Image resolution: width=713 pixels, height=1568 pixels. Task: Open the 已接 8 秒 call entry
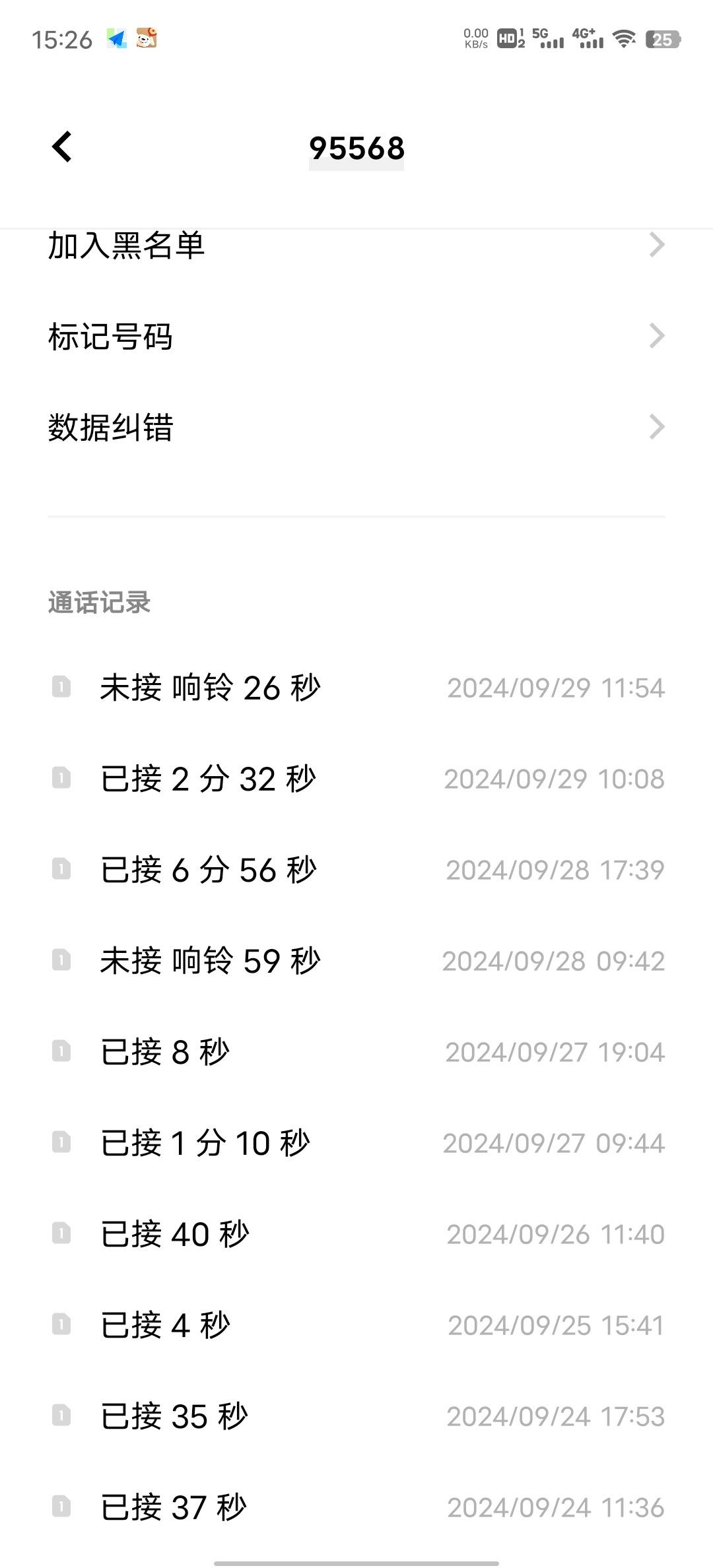click(356, 1052)
